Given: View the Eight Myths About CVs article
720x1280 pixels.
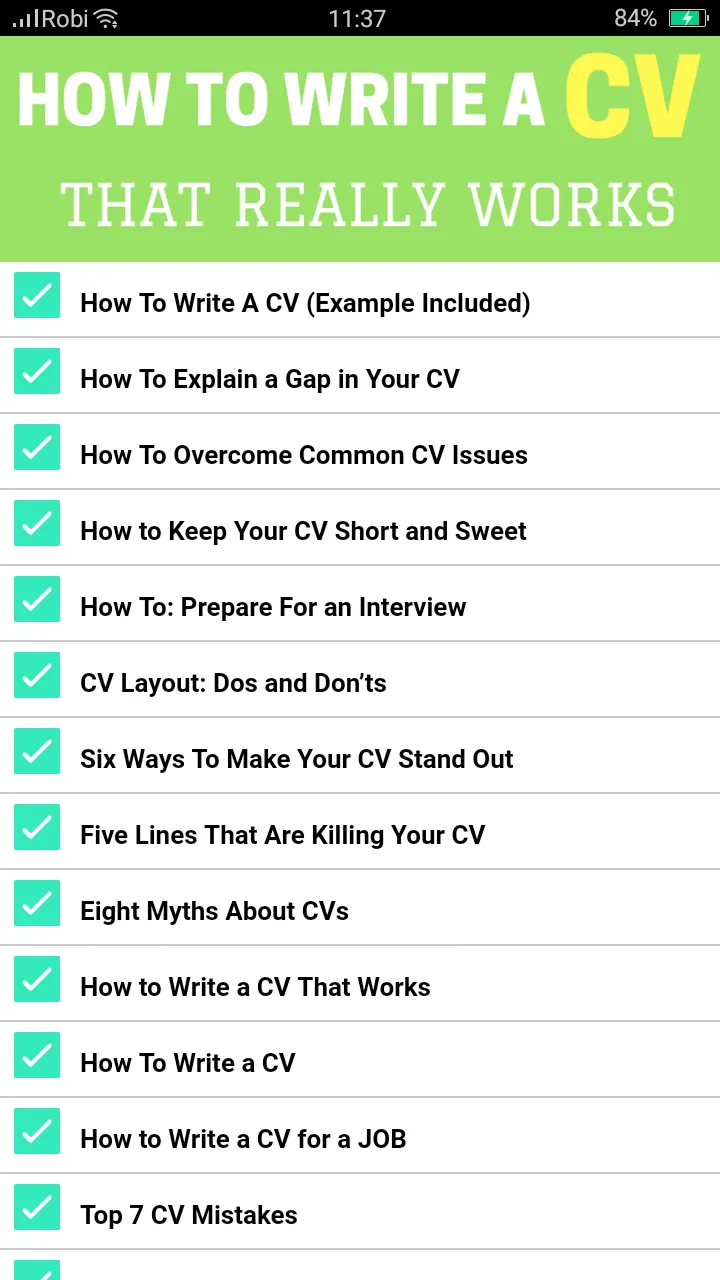Looking at the screenshot, I should (214, 911).
